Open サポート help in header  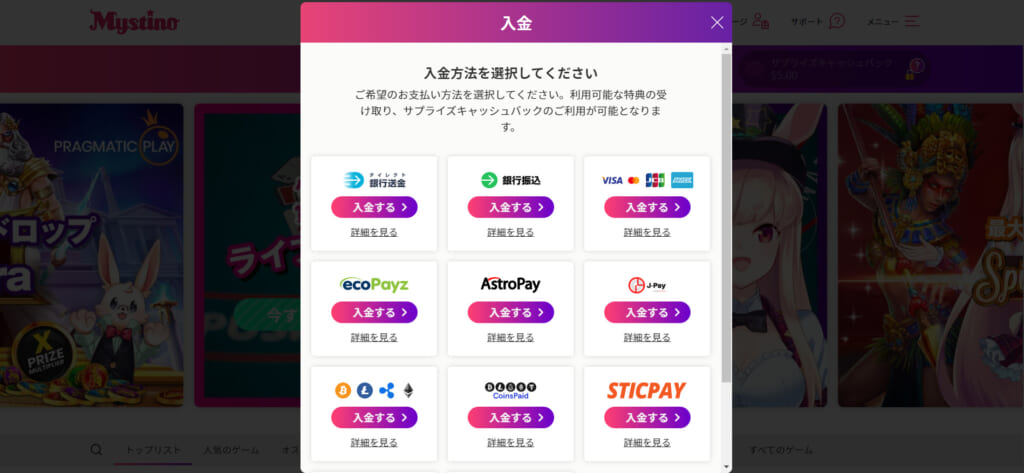tap(817, 21)
